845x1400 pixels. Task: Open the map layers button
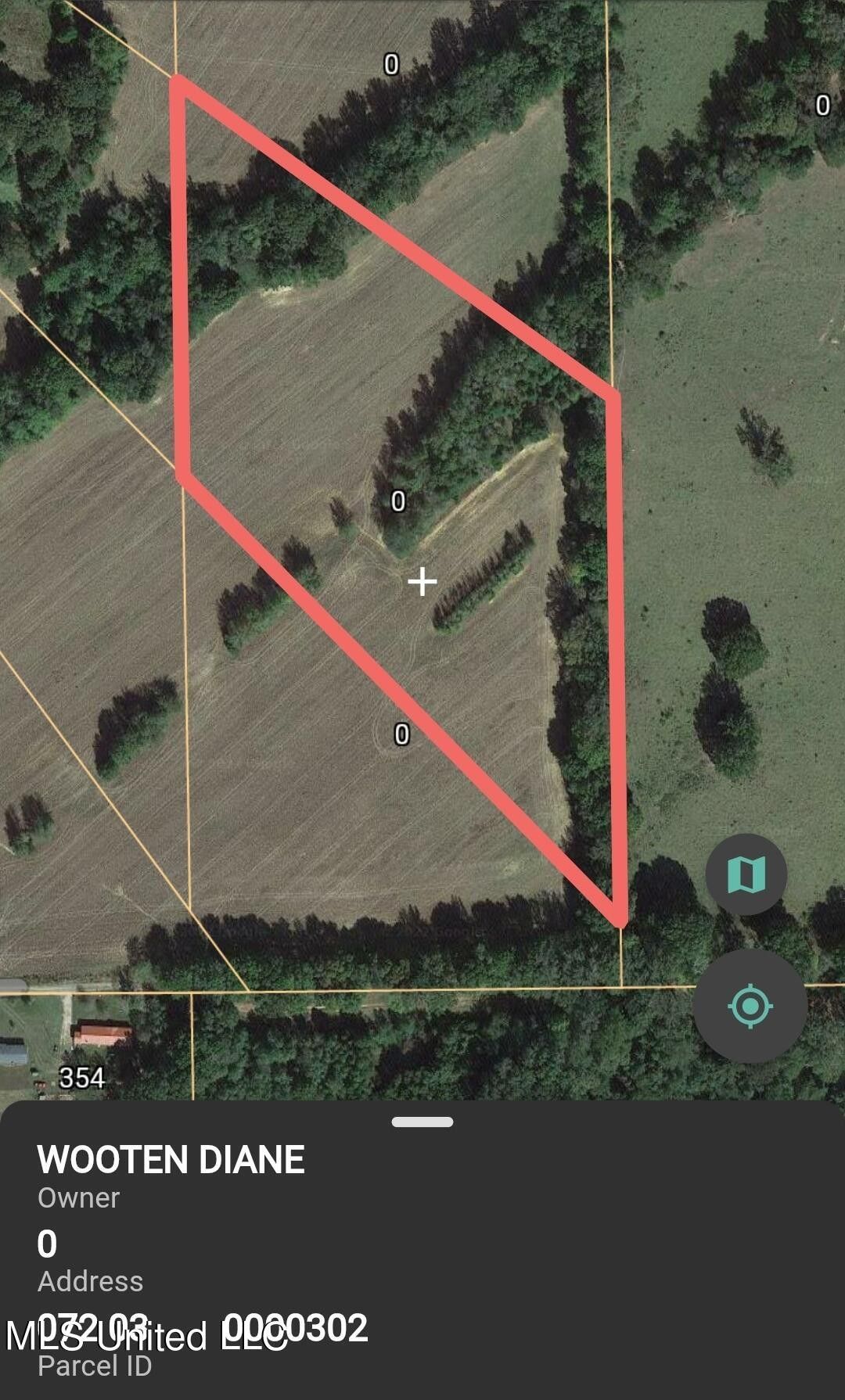pos(746,874)
